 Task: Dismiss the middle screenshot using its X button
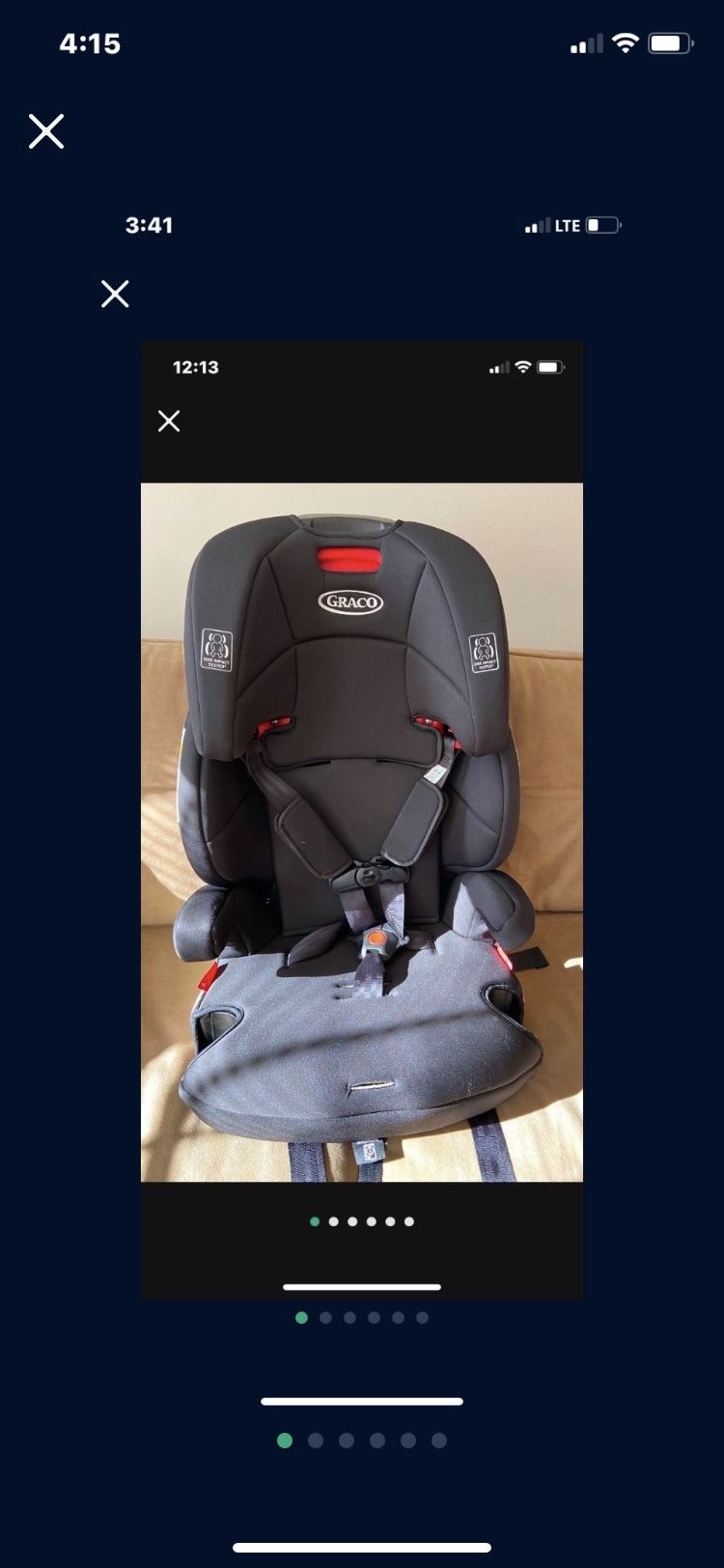coord(115,294)
